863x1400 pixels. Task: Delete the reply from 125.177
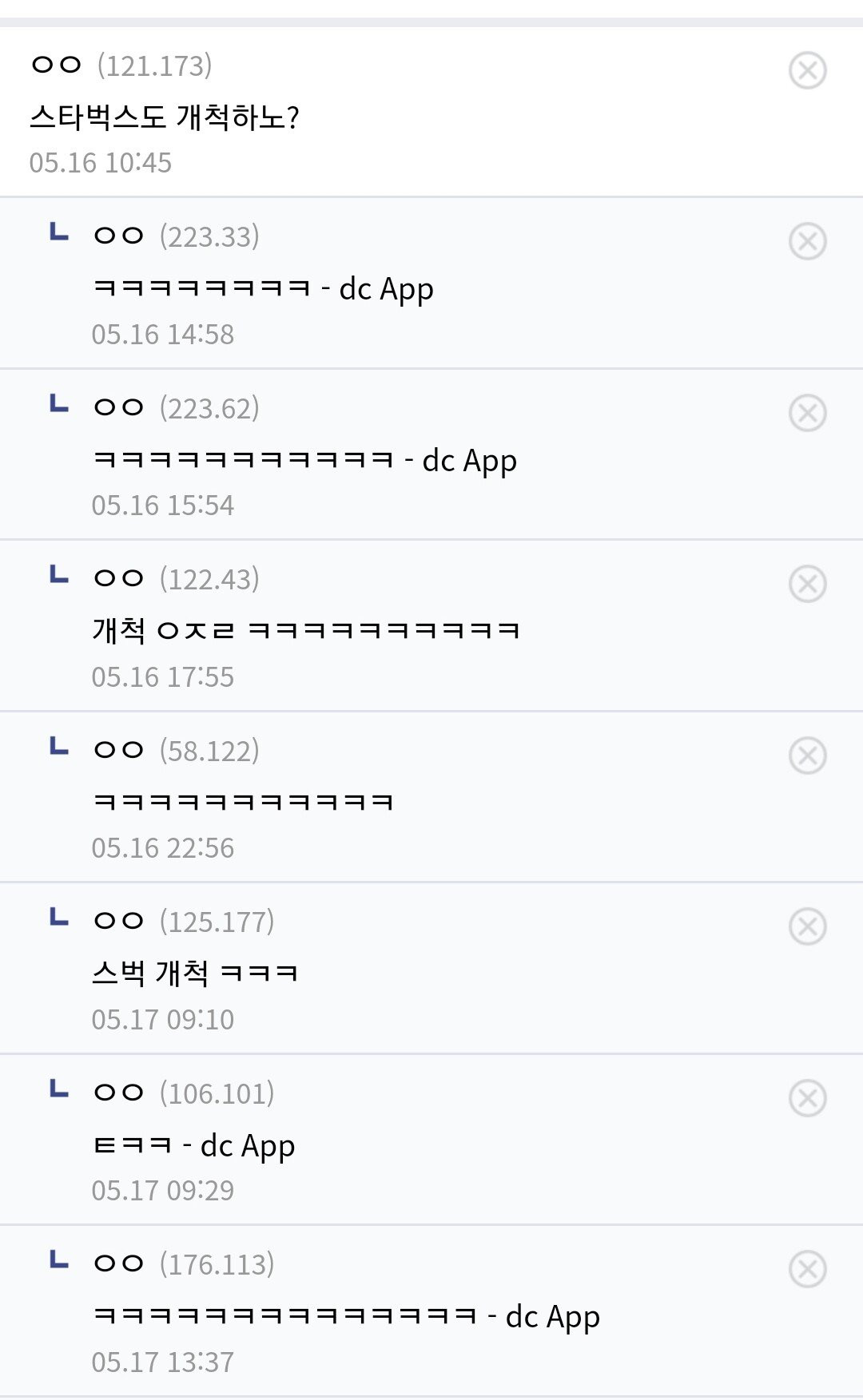807,926
